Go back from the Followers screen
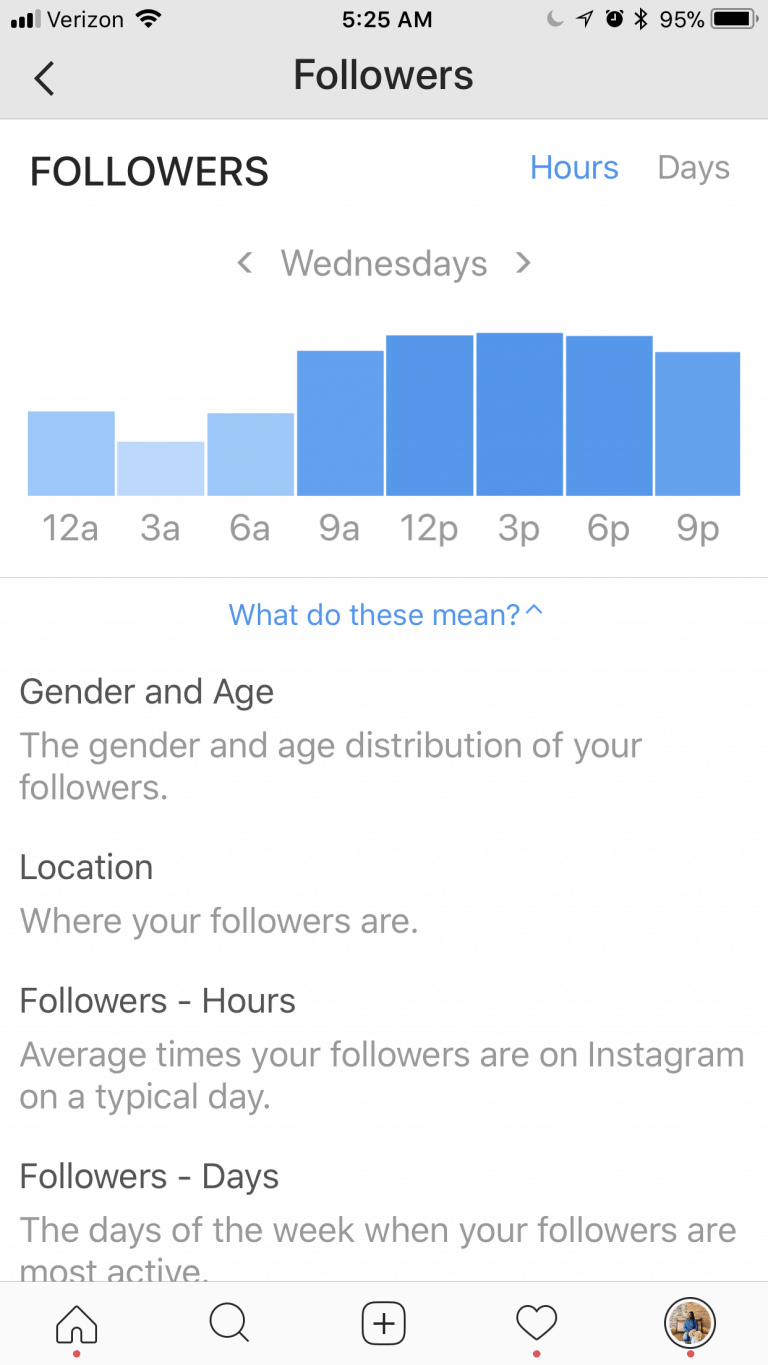This screenshot has width=768, height=1365. [44, 78]
